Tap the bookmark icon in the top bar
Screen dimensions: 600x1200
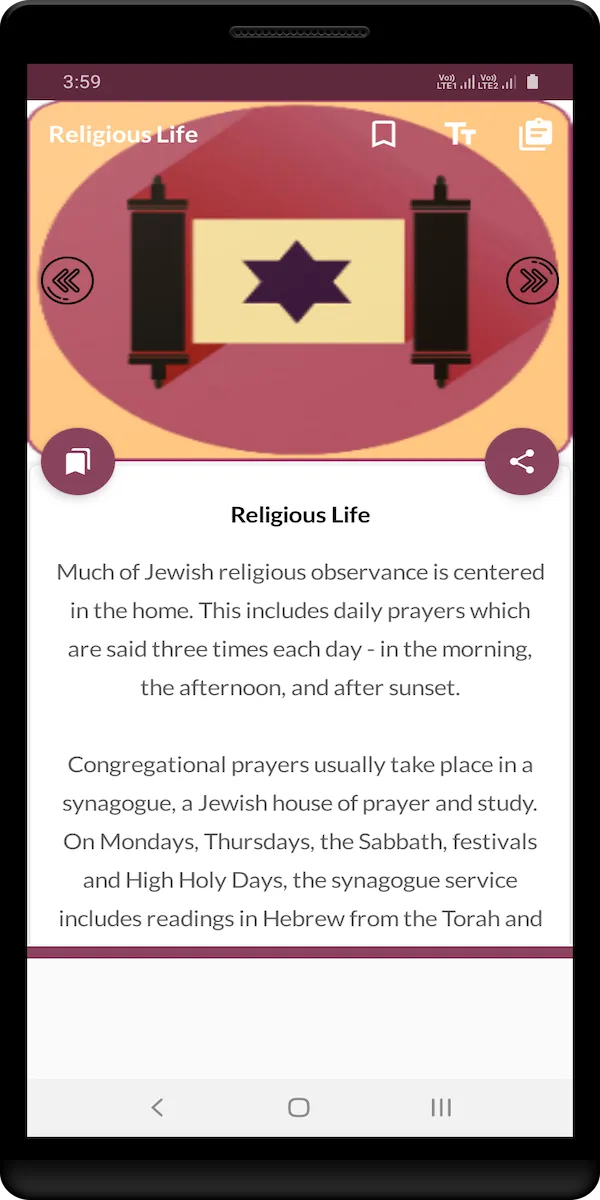point(383,134)
